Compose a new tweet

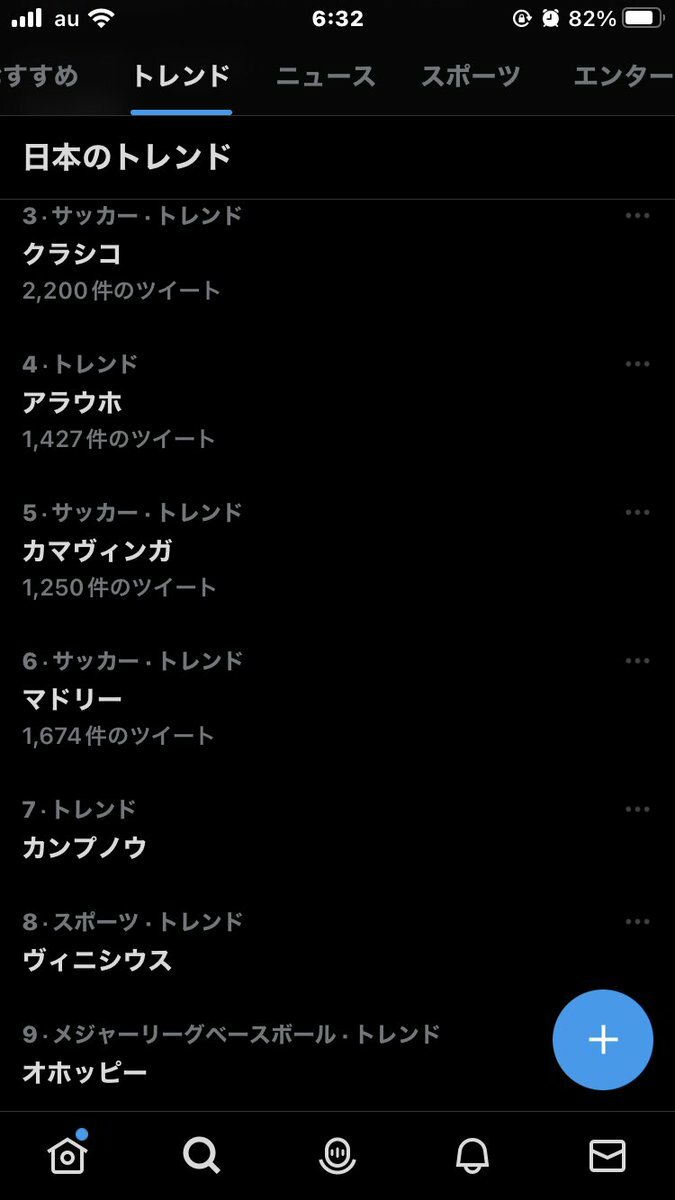click(x=603, y=1040)
